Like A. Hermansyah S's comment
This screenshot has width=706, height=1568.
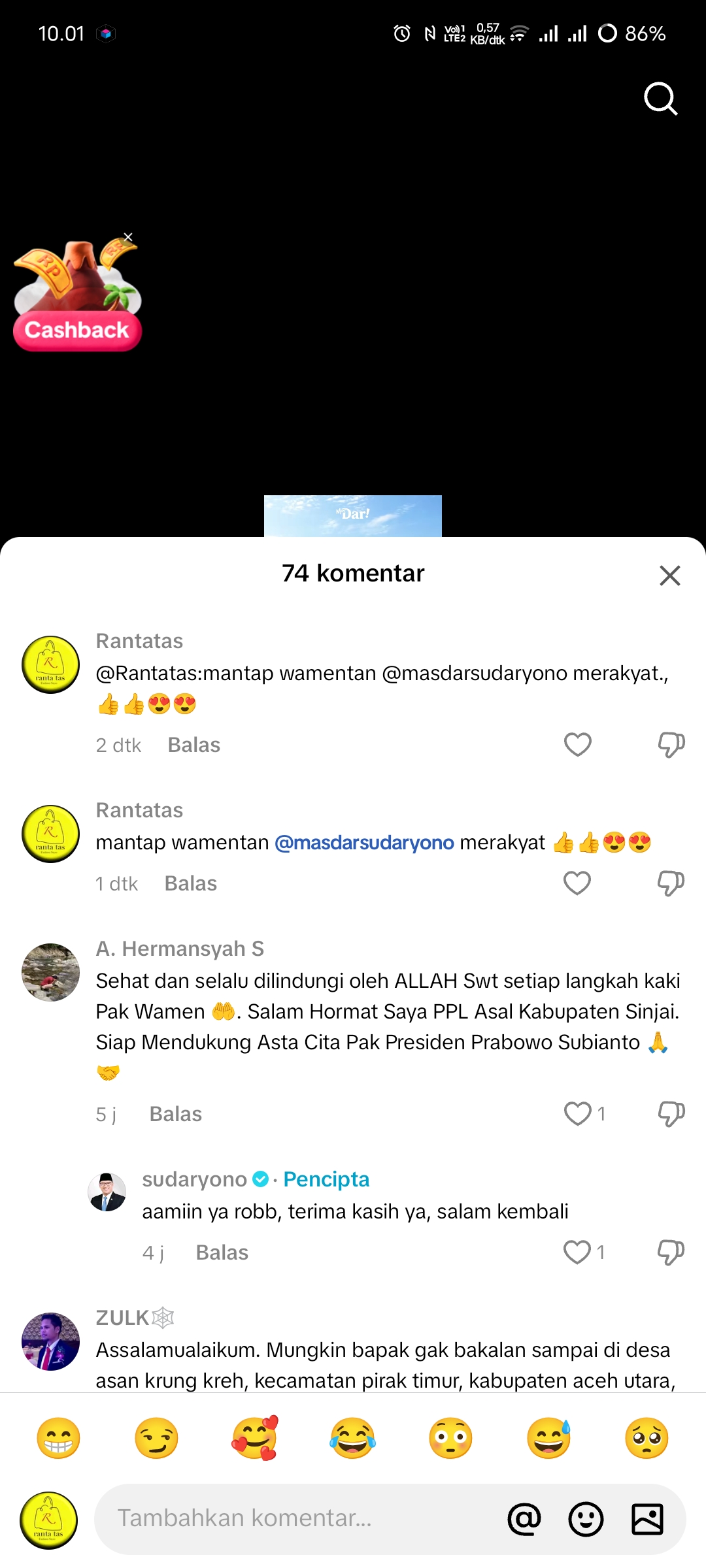pyautogui.click(x=578, y=1113)
